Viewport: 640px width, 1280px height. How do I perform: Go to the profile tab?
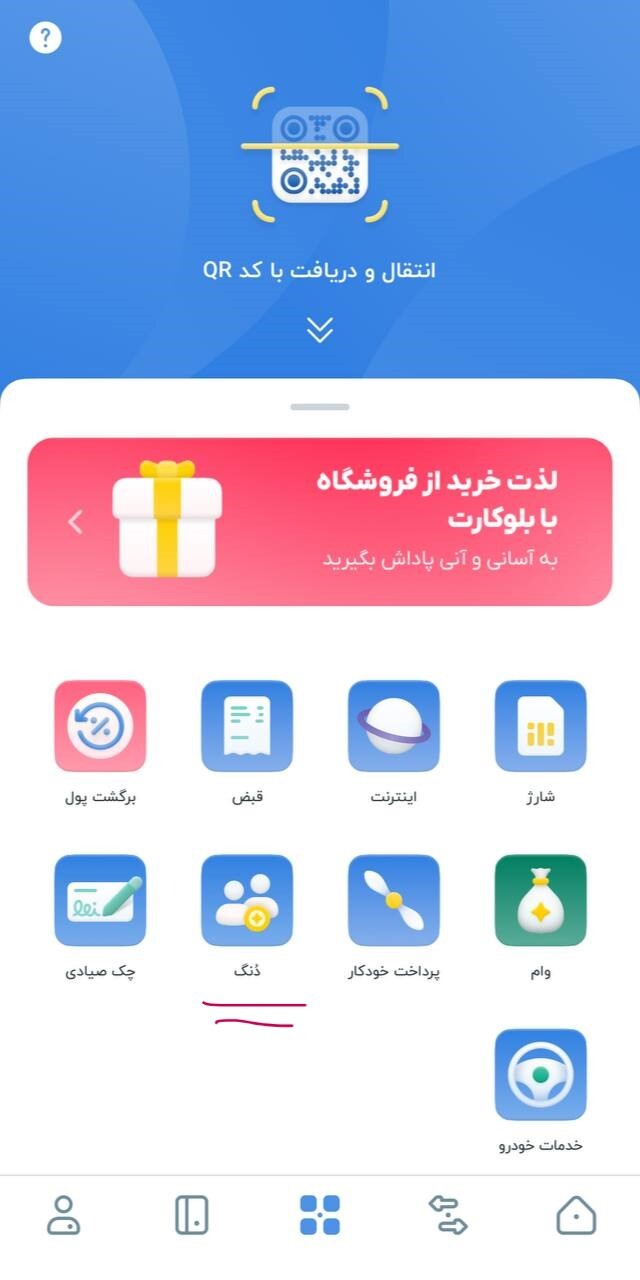[64, 1215]
